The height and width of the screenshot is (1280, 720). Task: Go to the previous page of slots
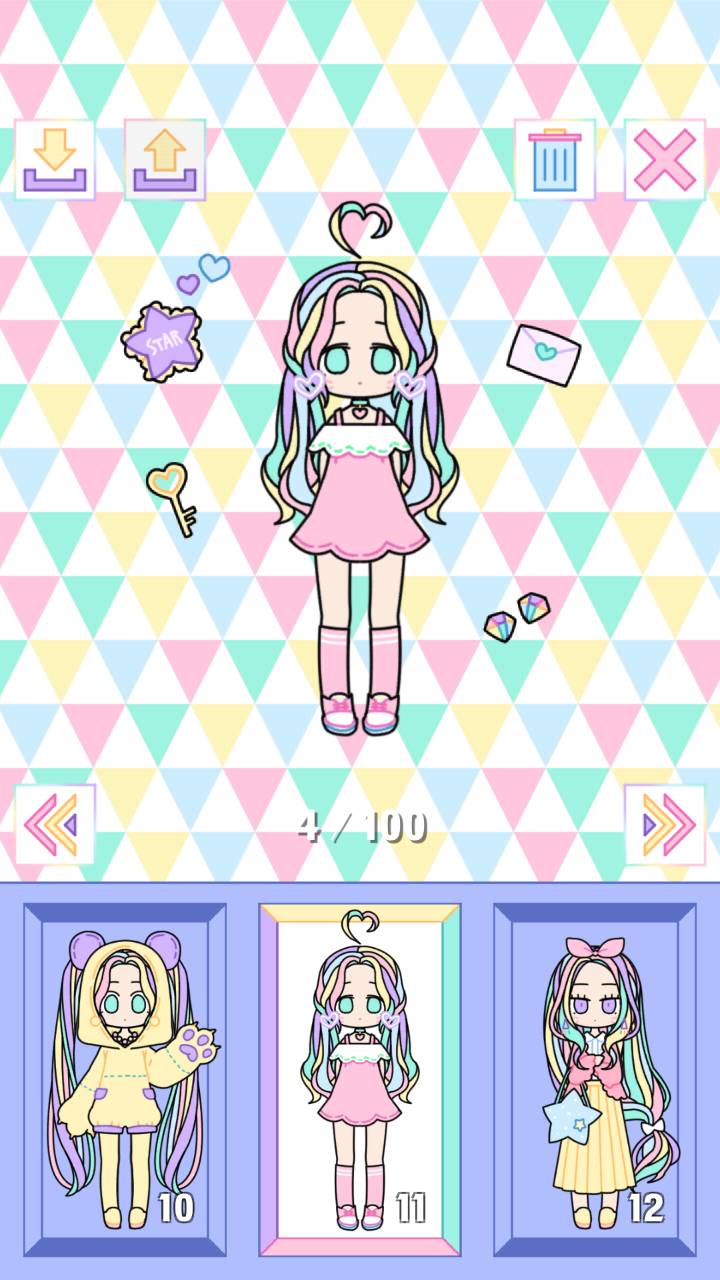[x=55, y=825]
